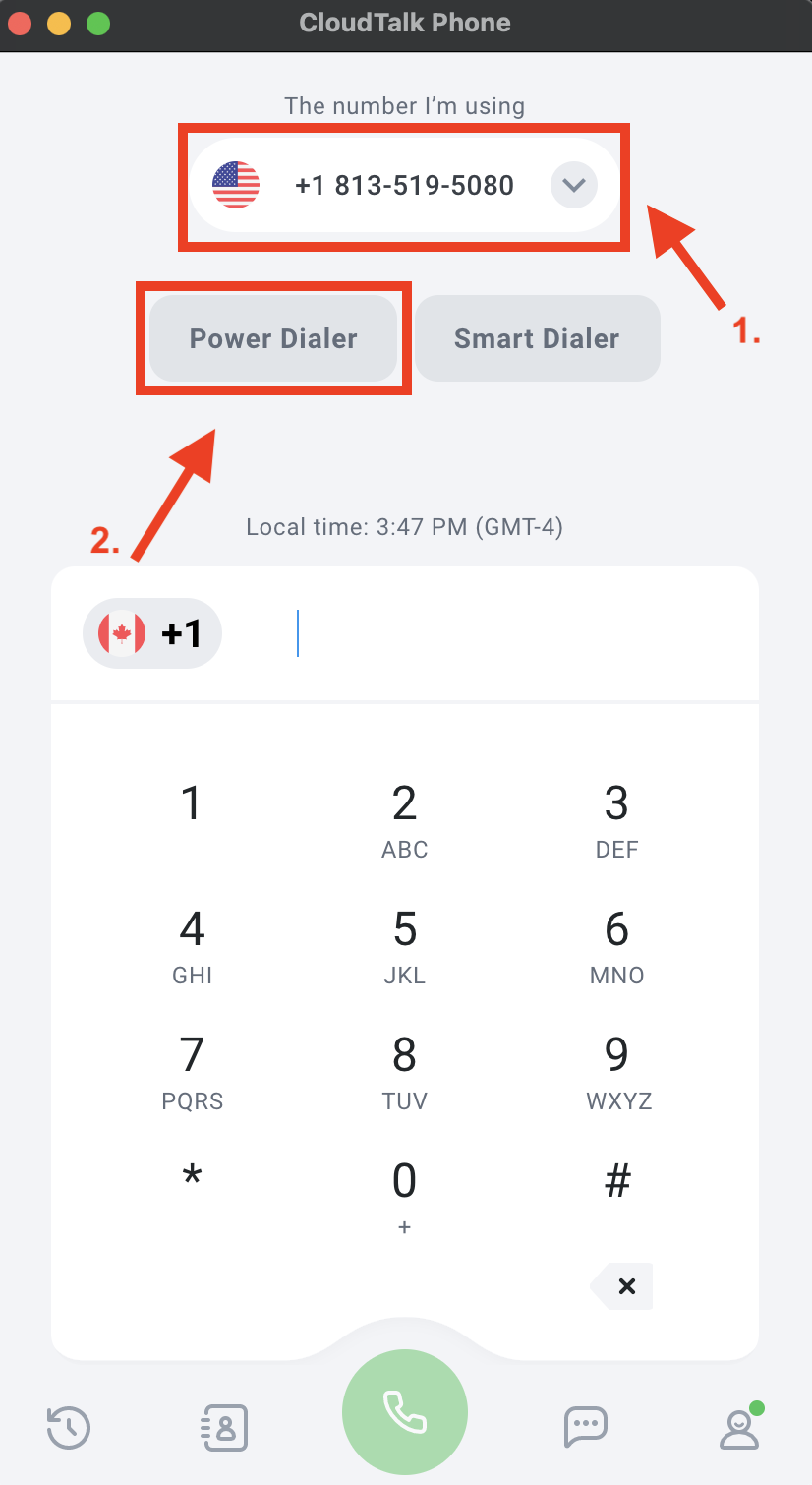Dial digit 1 on the keypad
The height and width of the screenshot is (1485, 812).
192,804
